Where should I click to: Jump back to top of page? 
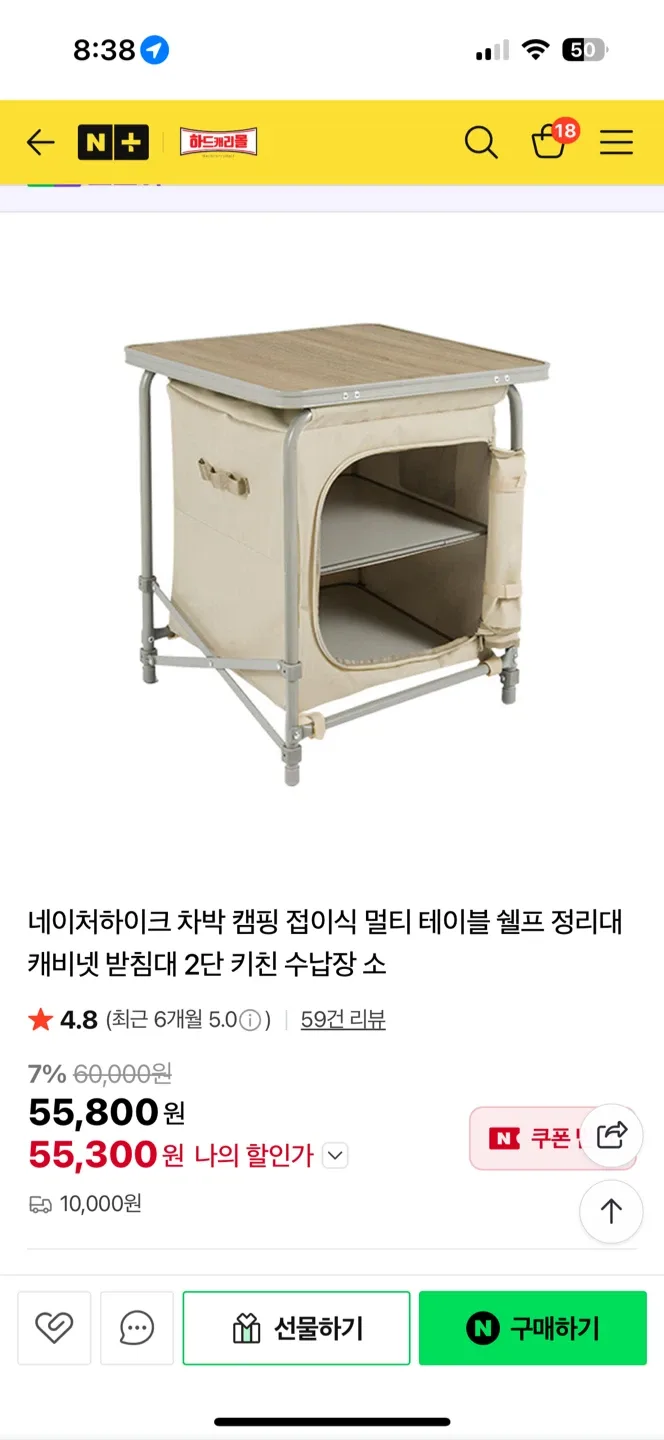611,1212
